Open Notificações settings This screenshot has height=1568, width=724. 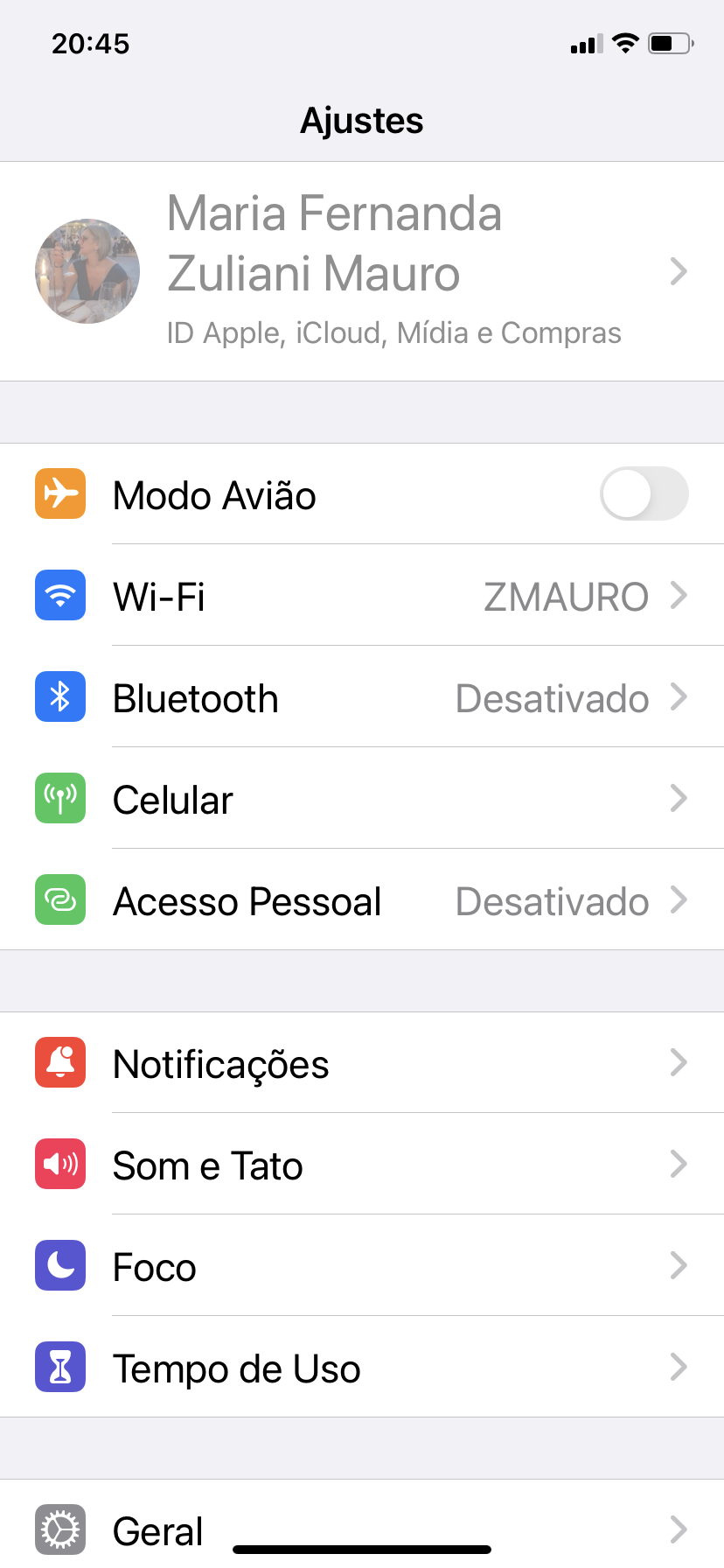pos(362,1063)
